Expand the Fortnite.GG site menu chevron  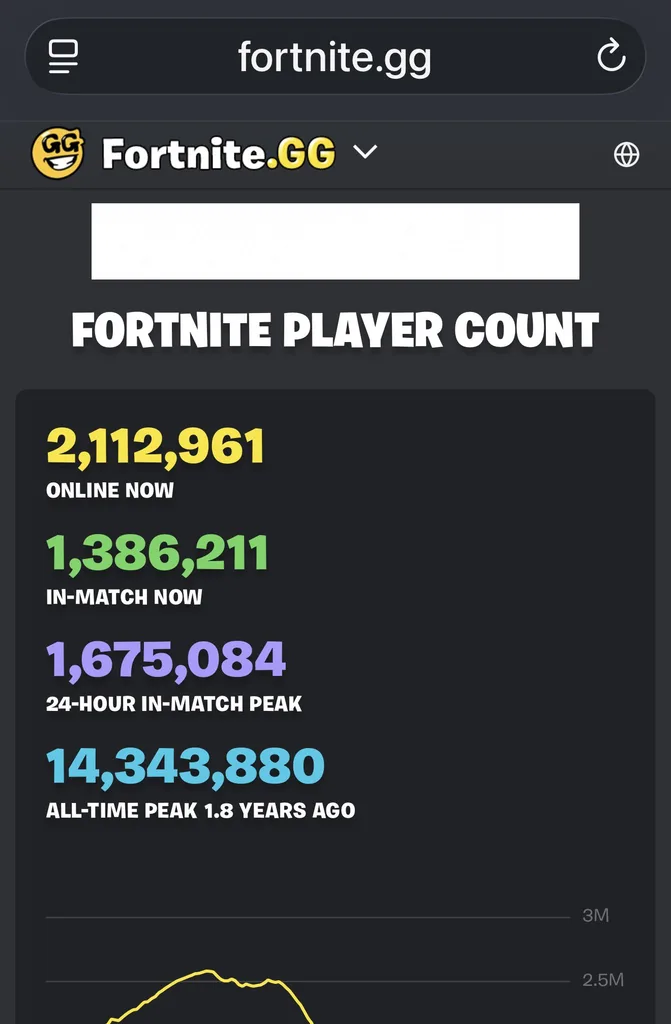365,152
